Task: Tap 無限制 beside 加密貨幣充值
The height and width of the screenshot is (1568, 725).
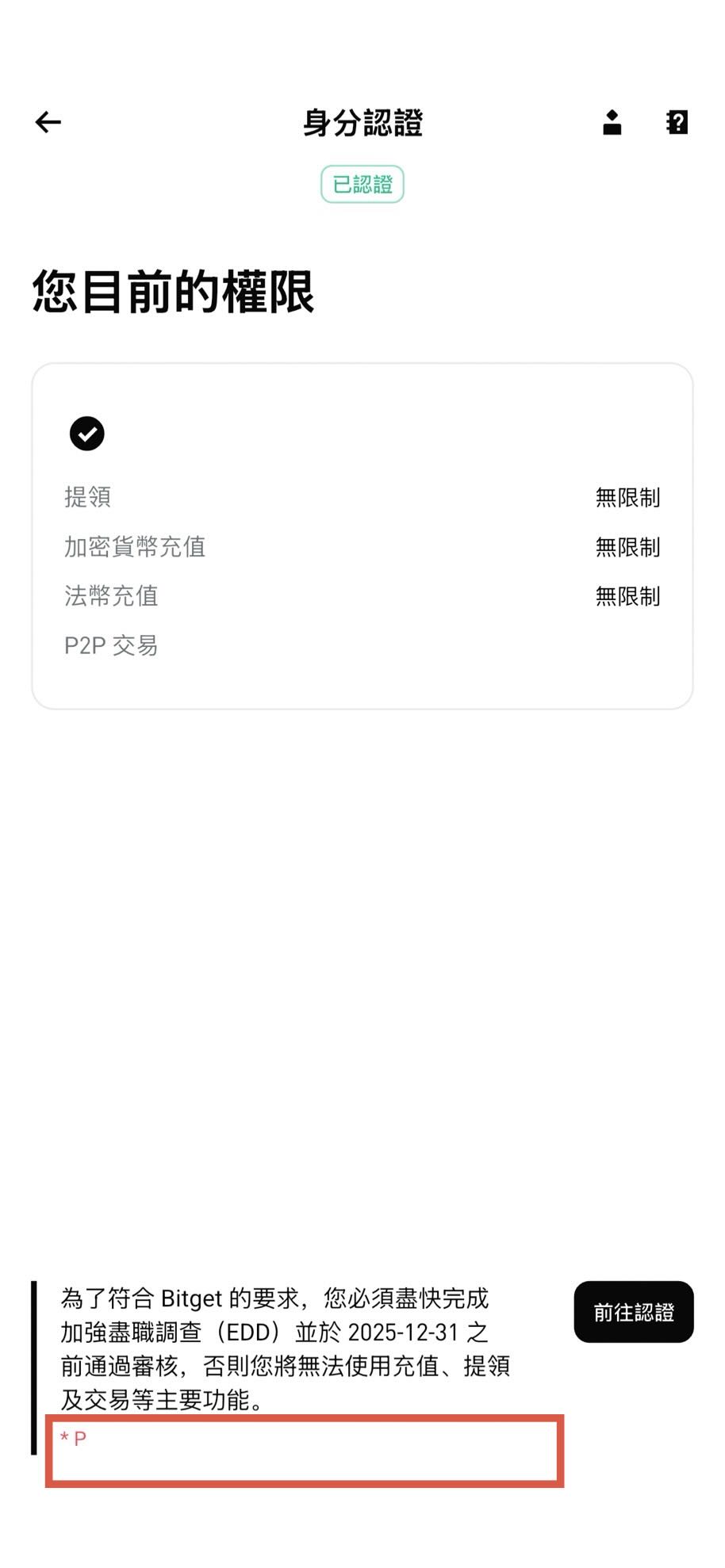Action: [627, 547]
